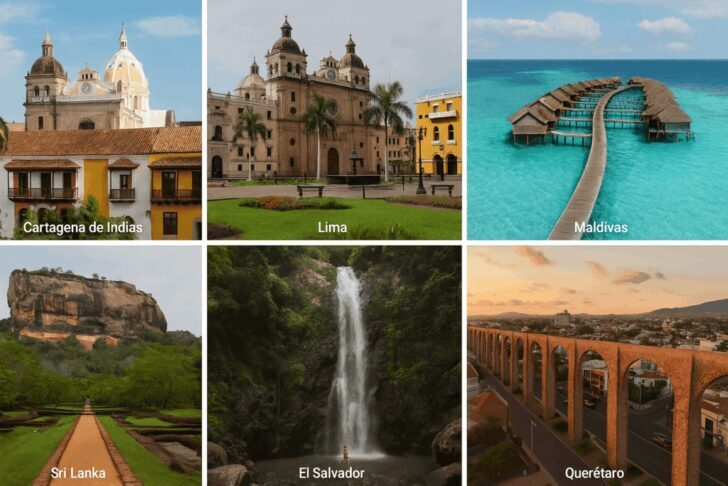
Task: Select the Lima destination card
Action: coord(334,120)
